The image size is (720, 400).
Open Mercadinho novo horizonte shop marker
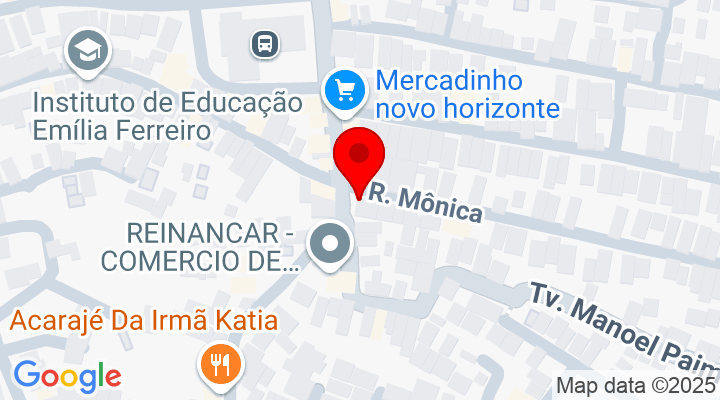coord(345,91)
